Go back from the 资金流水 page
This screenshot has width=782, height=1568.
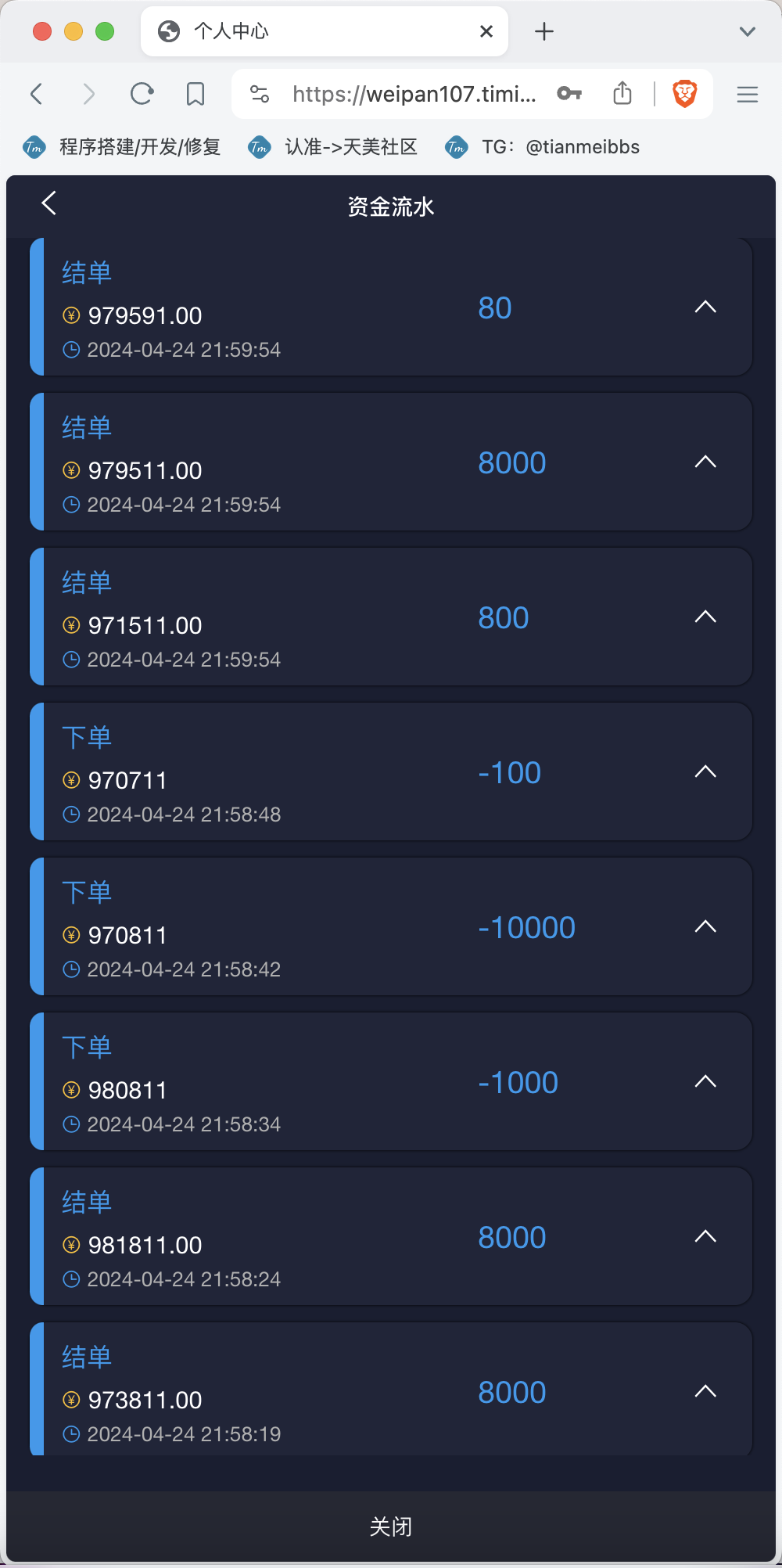coord(48,203)
